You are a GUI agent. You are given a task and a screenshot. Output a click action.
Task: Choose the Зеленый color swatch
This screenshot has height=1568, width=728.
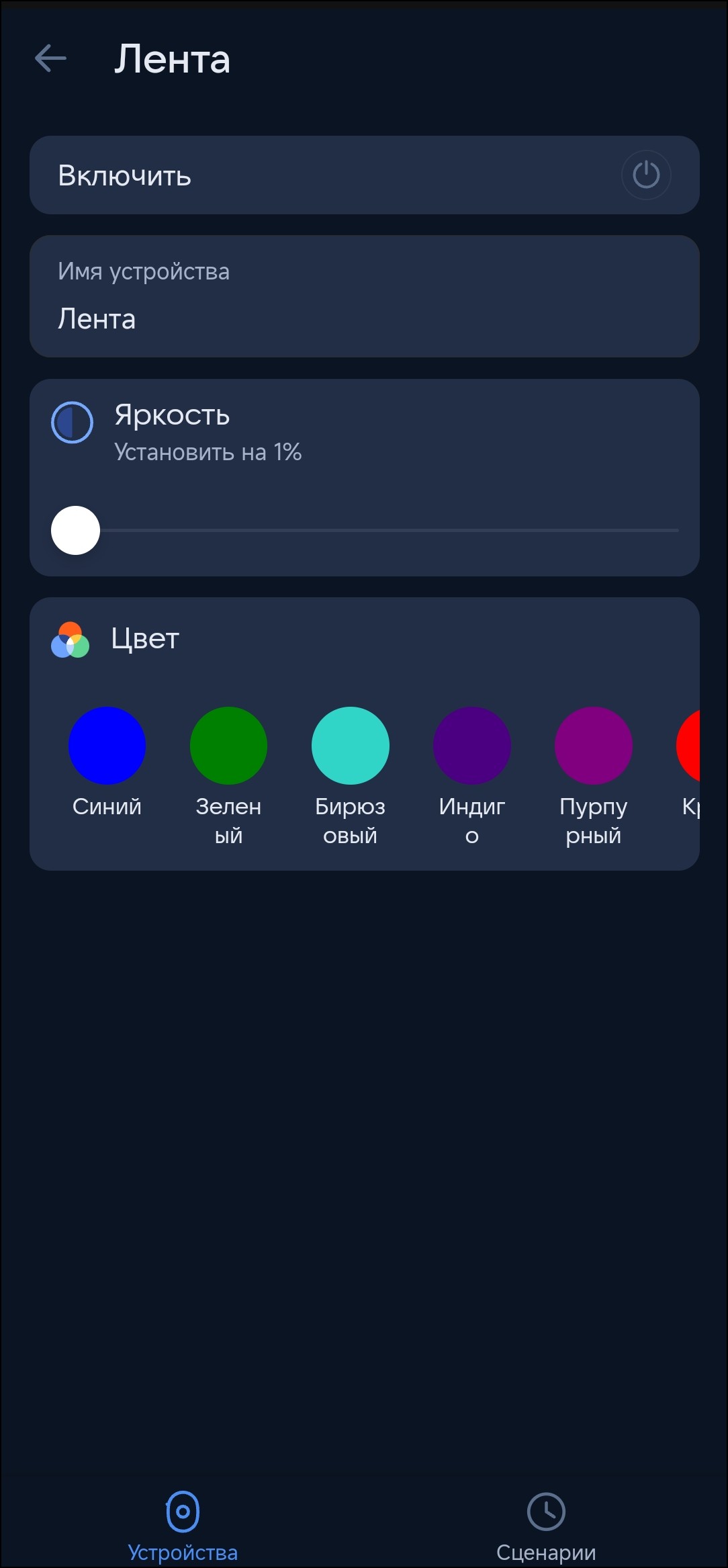pos(228,745)
